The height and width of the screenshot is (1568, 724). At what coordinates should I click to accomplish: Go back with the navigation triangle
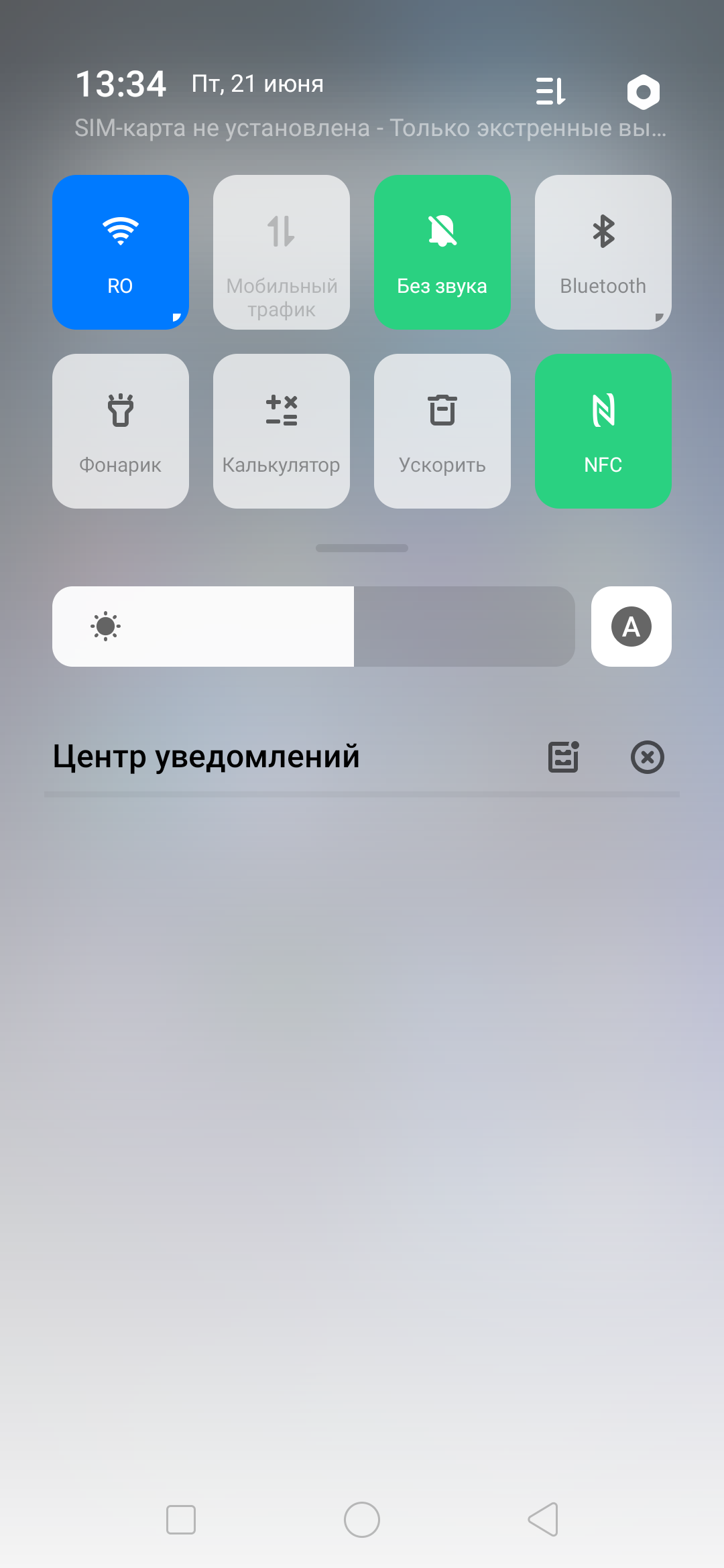pyautogui.click(x=544, y=1520)
